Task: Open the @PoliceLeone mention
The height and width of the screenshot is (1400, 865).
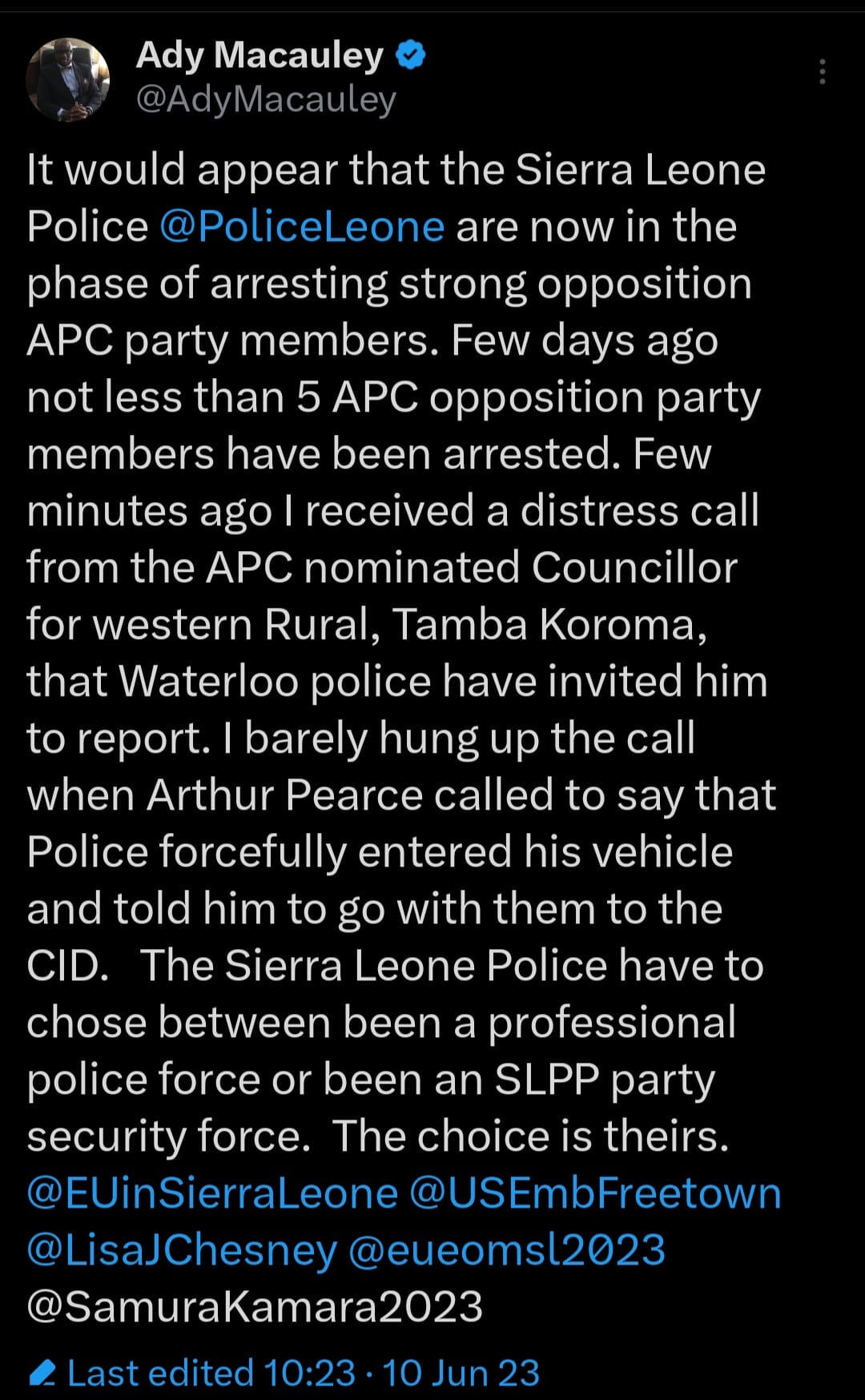Action: [x=302, y=227]
